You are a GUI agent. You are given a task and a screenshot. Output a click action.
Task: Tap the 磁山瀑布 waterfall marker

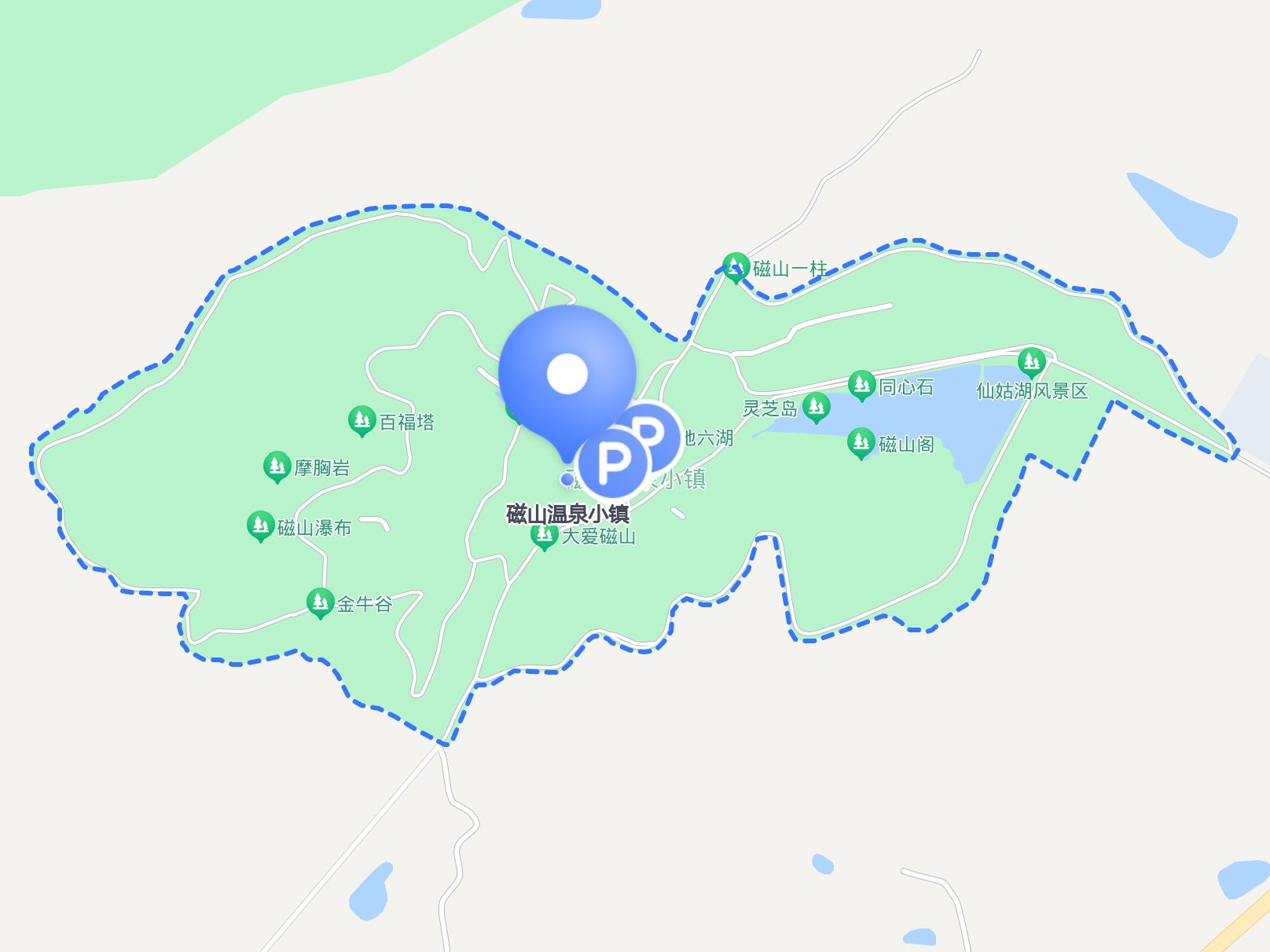click(260, 525)
